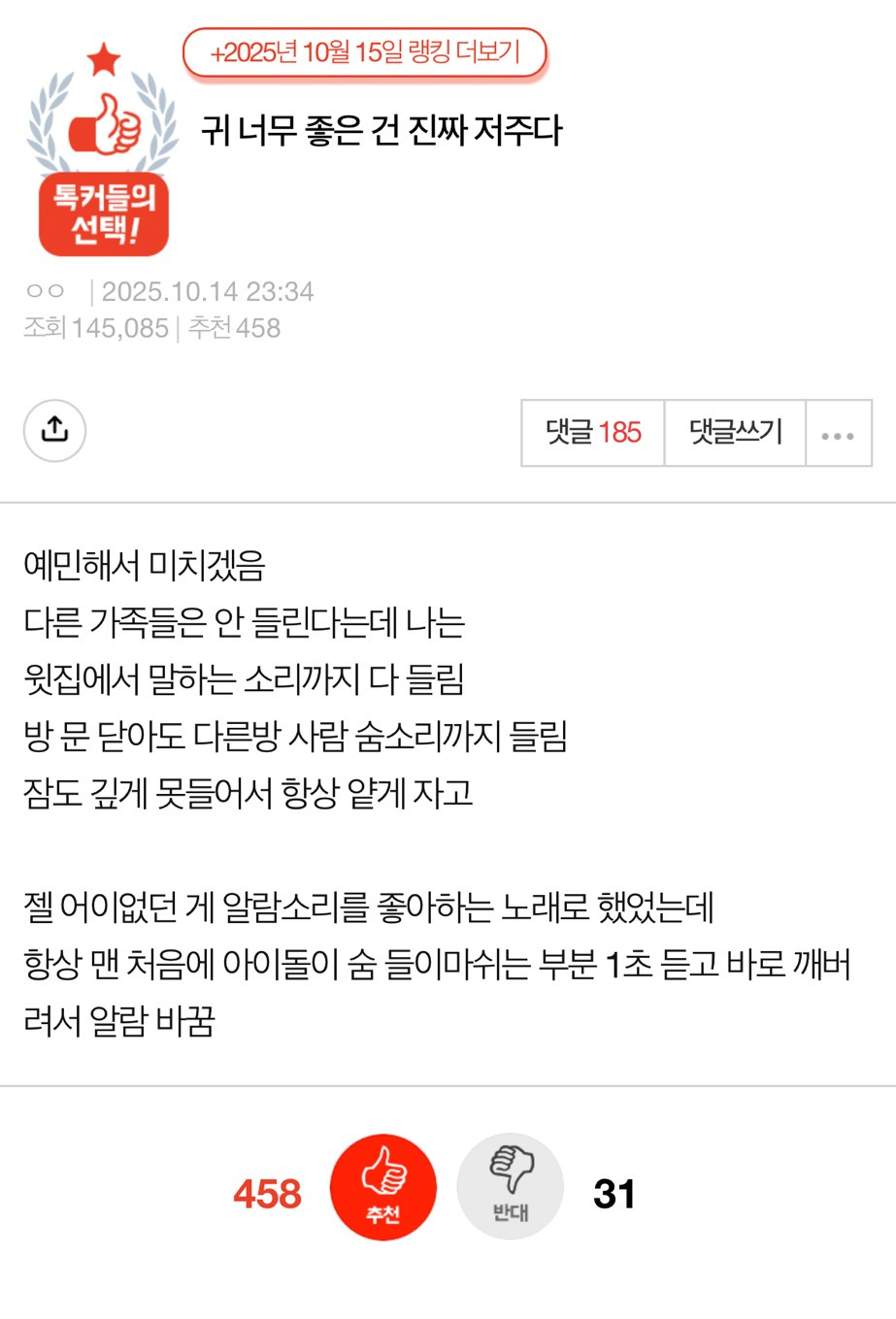Click the red 458 vote count number
Image resolution: width=896 pixels, height=1319 pixels.
pos(267,1195)
